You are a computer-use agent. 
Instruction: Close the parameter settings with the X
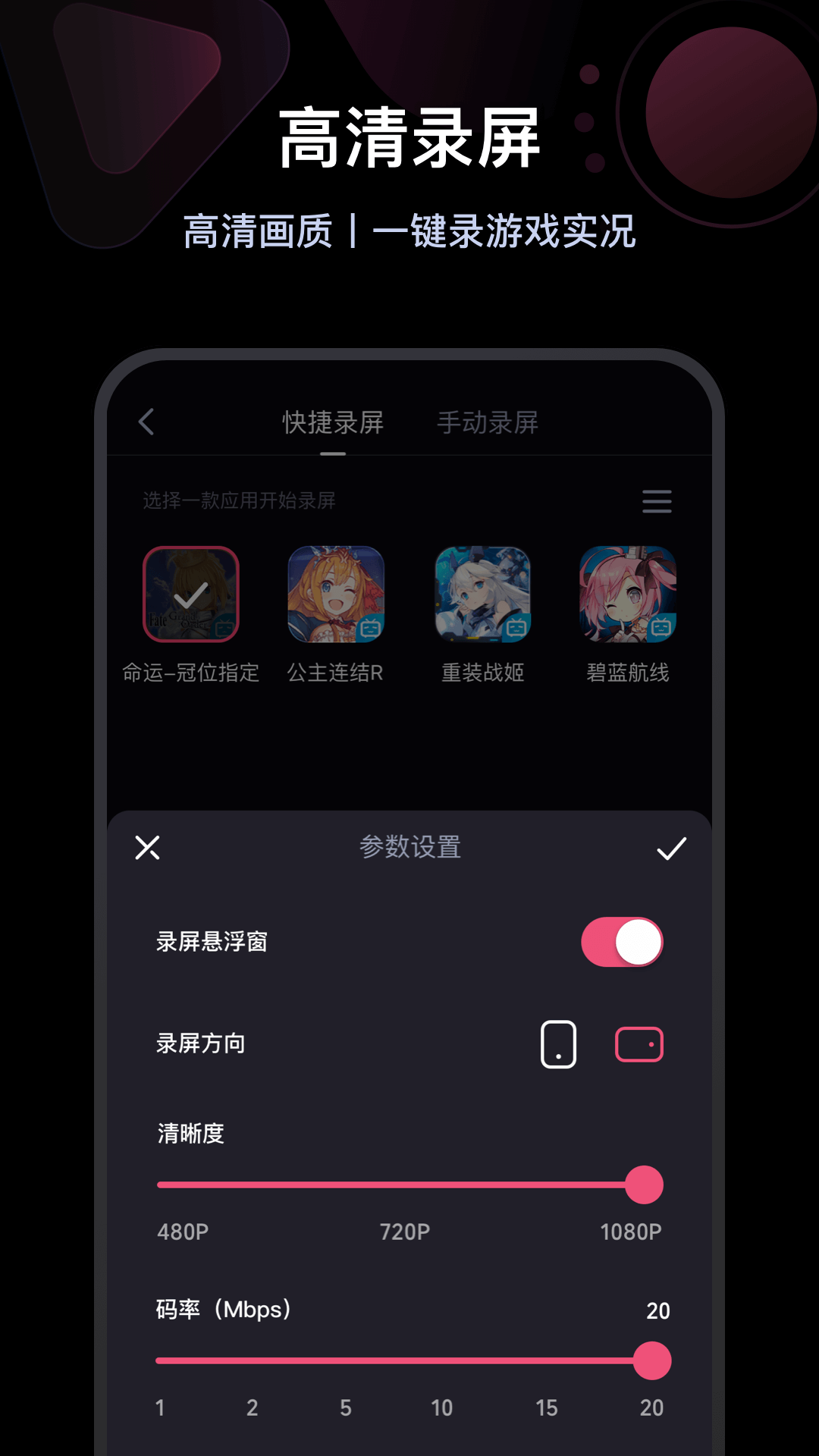pyautogui.click(x=149, y=847)
